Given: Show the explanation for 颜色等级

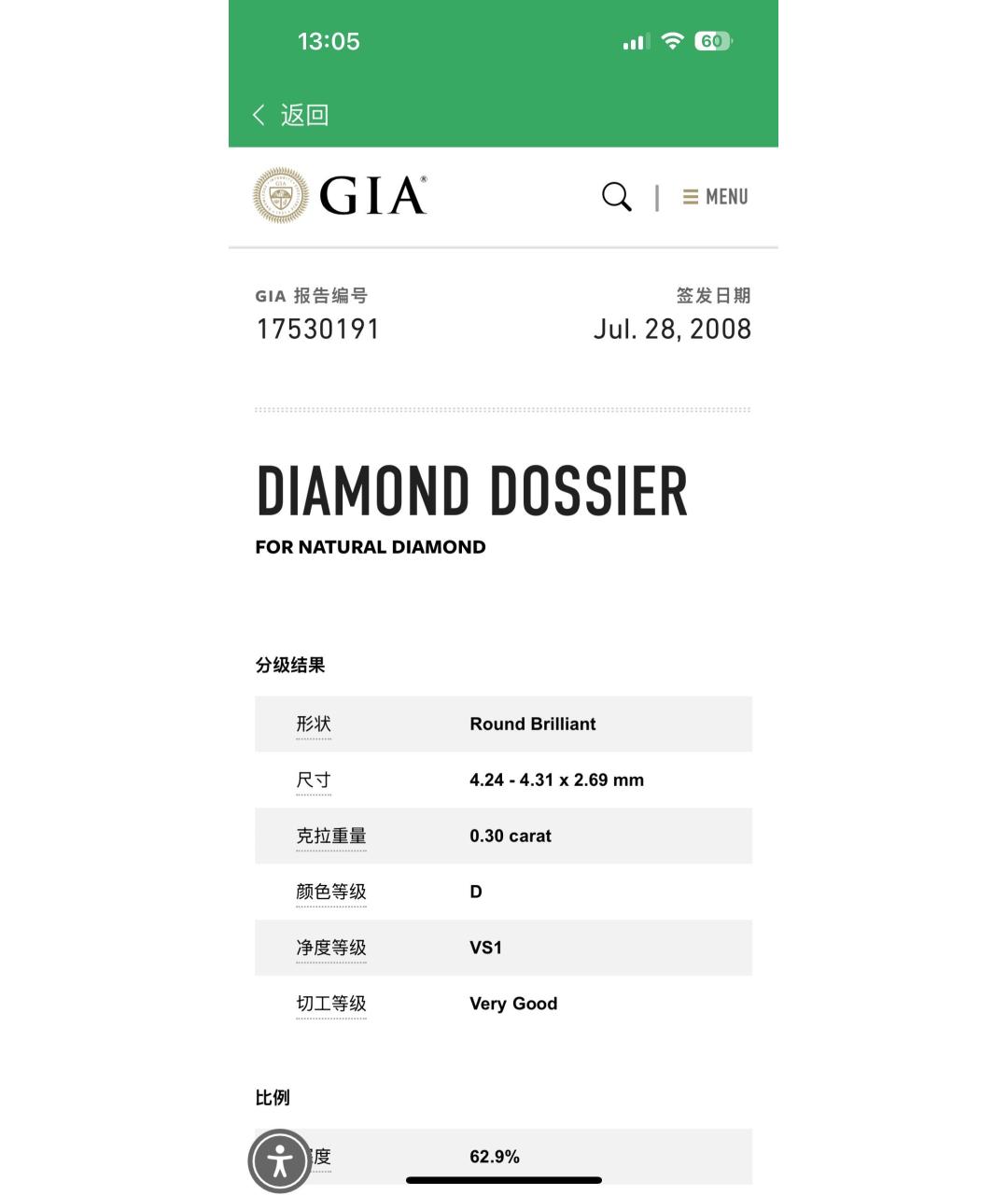Looking at the screenshot, I should point(331,893).
